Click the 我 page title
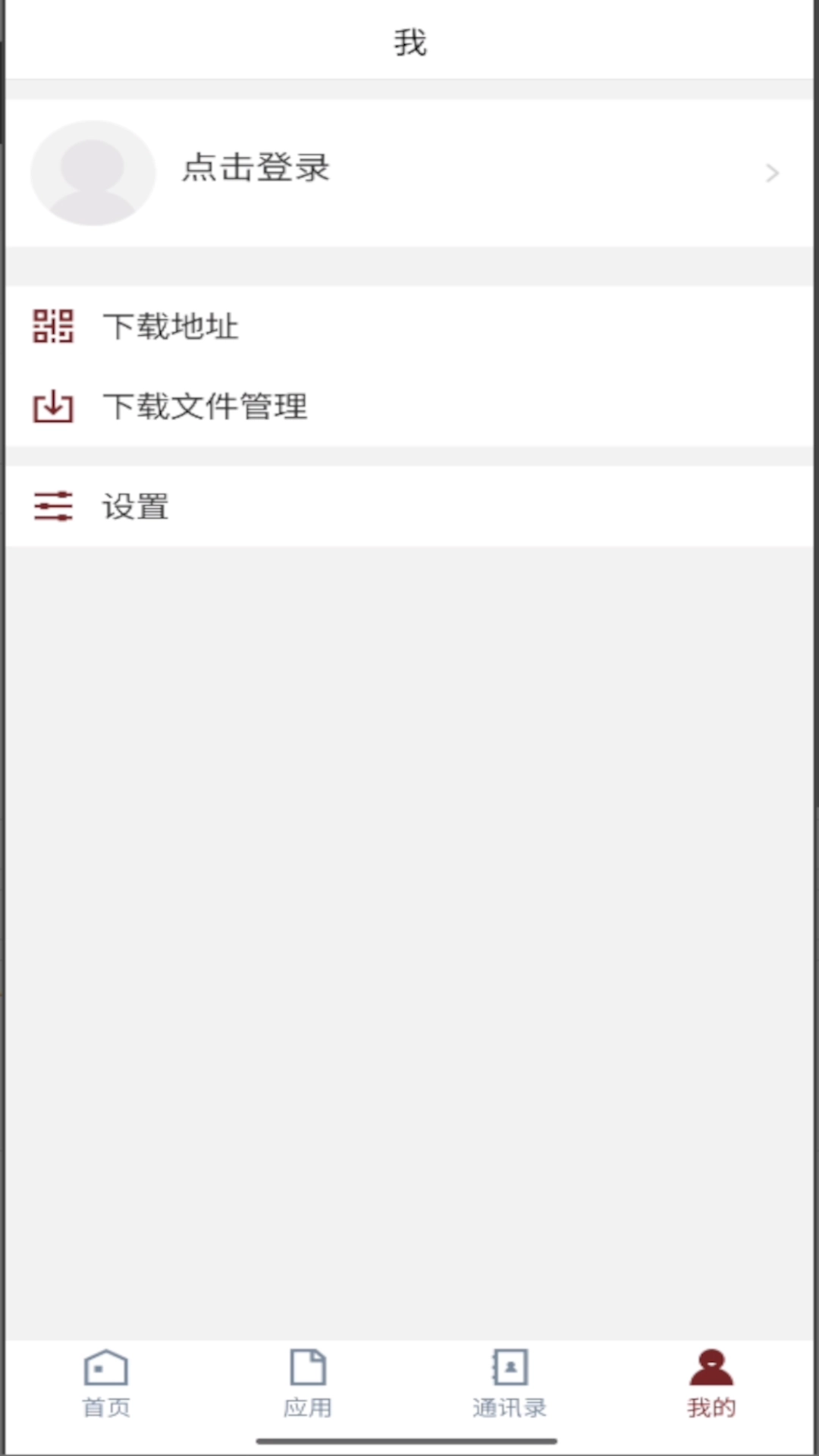Image resolution: width=819 pixels, height=1456 pixels. (409, 43)
